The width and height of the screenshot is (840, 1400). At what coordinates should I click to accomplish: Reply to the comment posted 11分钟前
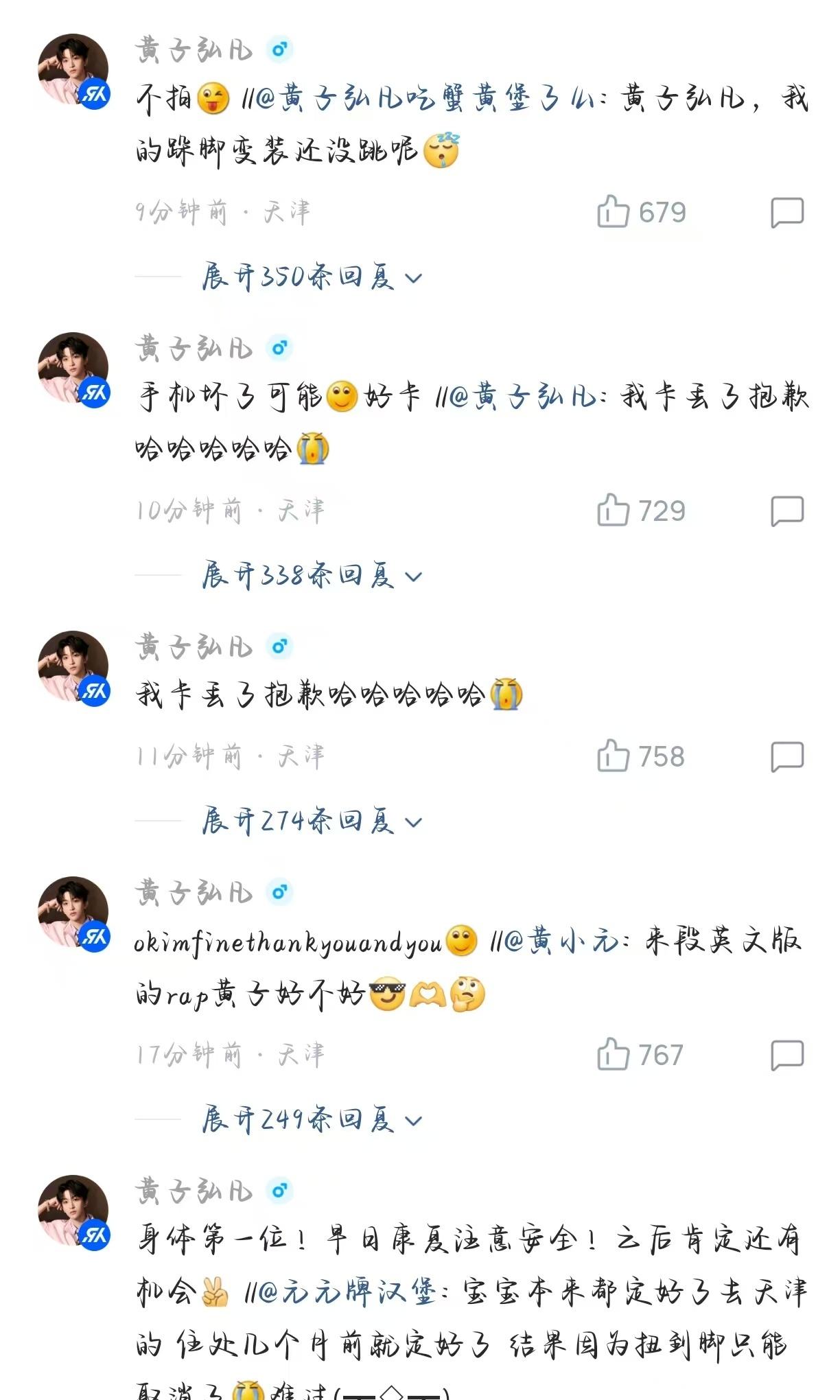[x=787, y=756]
